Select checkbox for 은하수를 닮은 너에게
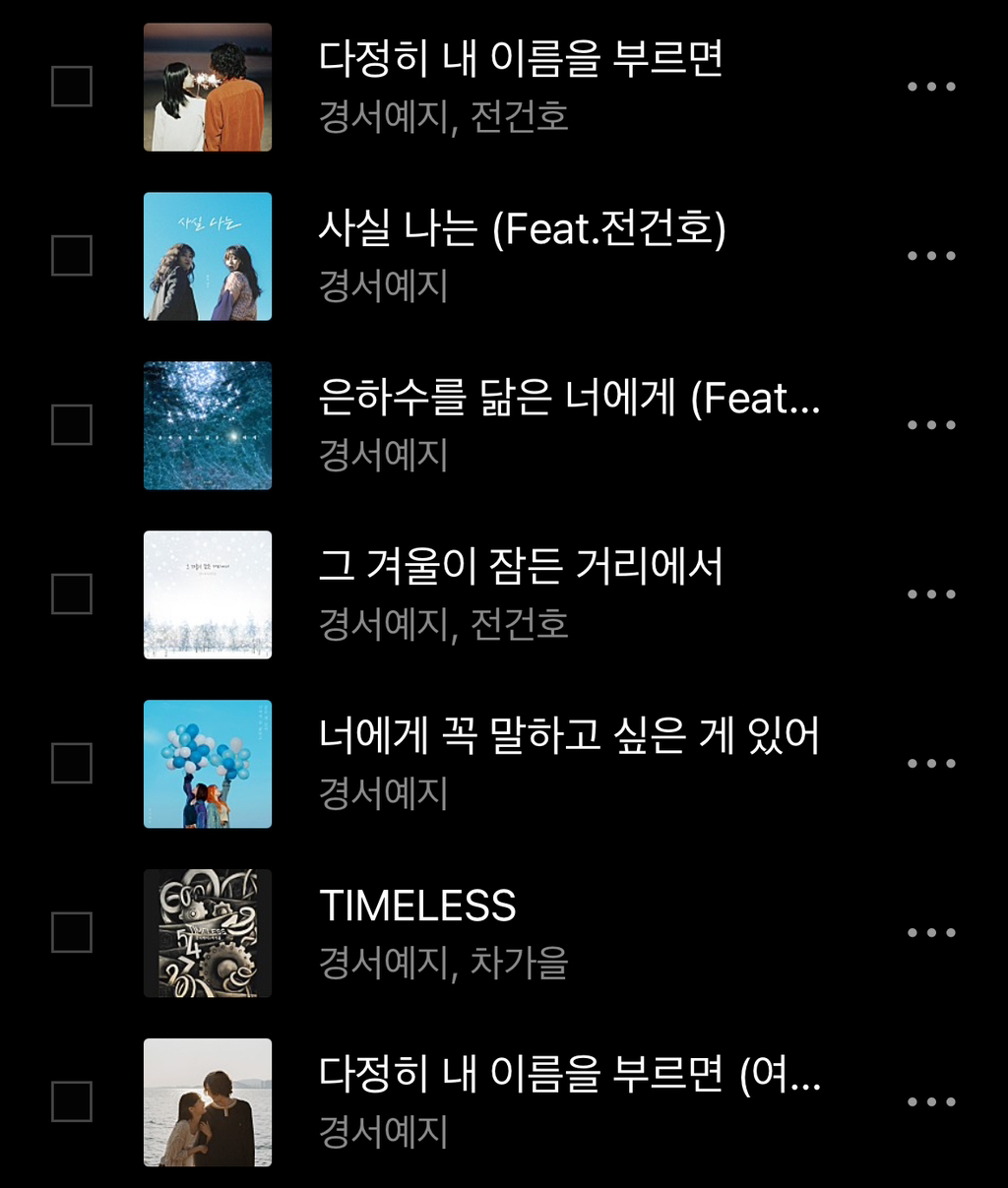The height and width of the screenshot is (1188, 1008). coord(72,425)
